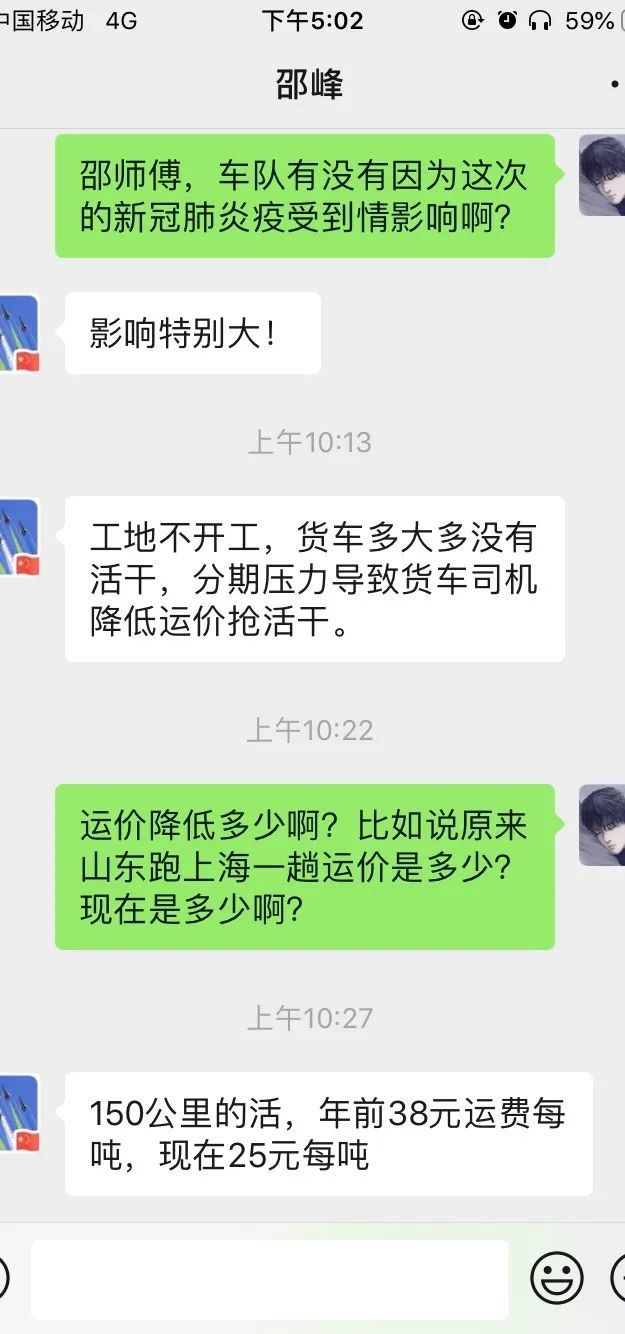Open the emoji sticker picker
This screenshot has height=1334, width=625.
point(556,1279)
